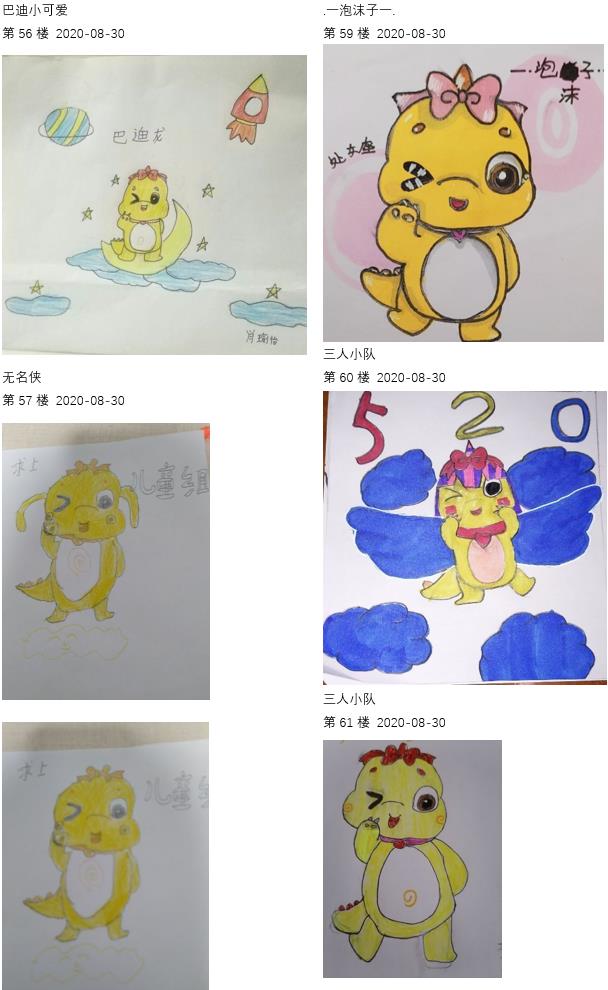View 三人小队's floor 61 dinosaur drawing
The height and width of the screenshot is (990, 608).
(x=412, y=858)
